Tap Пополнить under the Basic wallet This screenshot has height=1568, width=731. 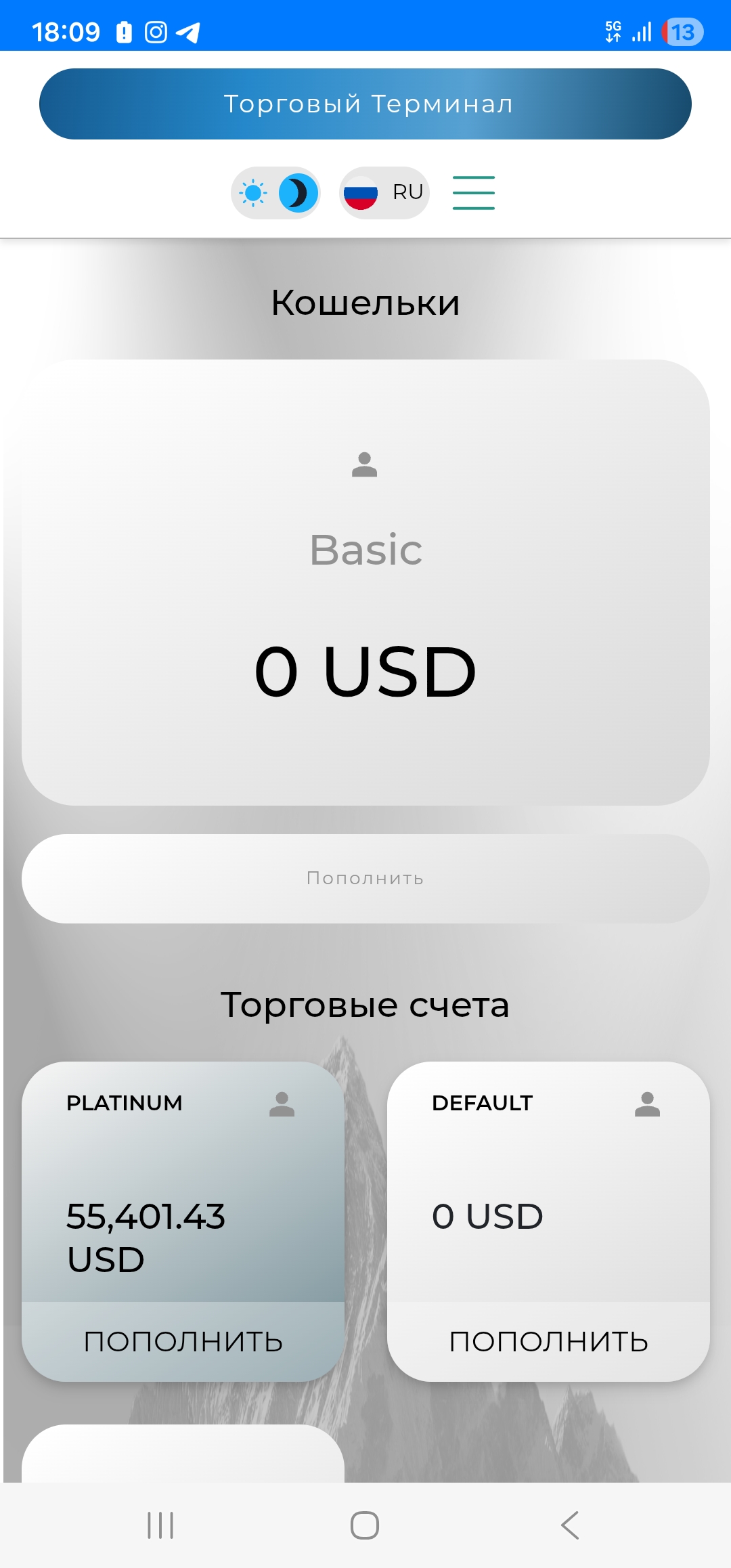point(365,879)
